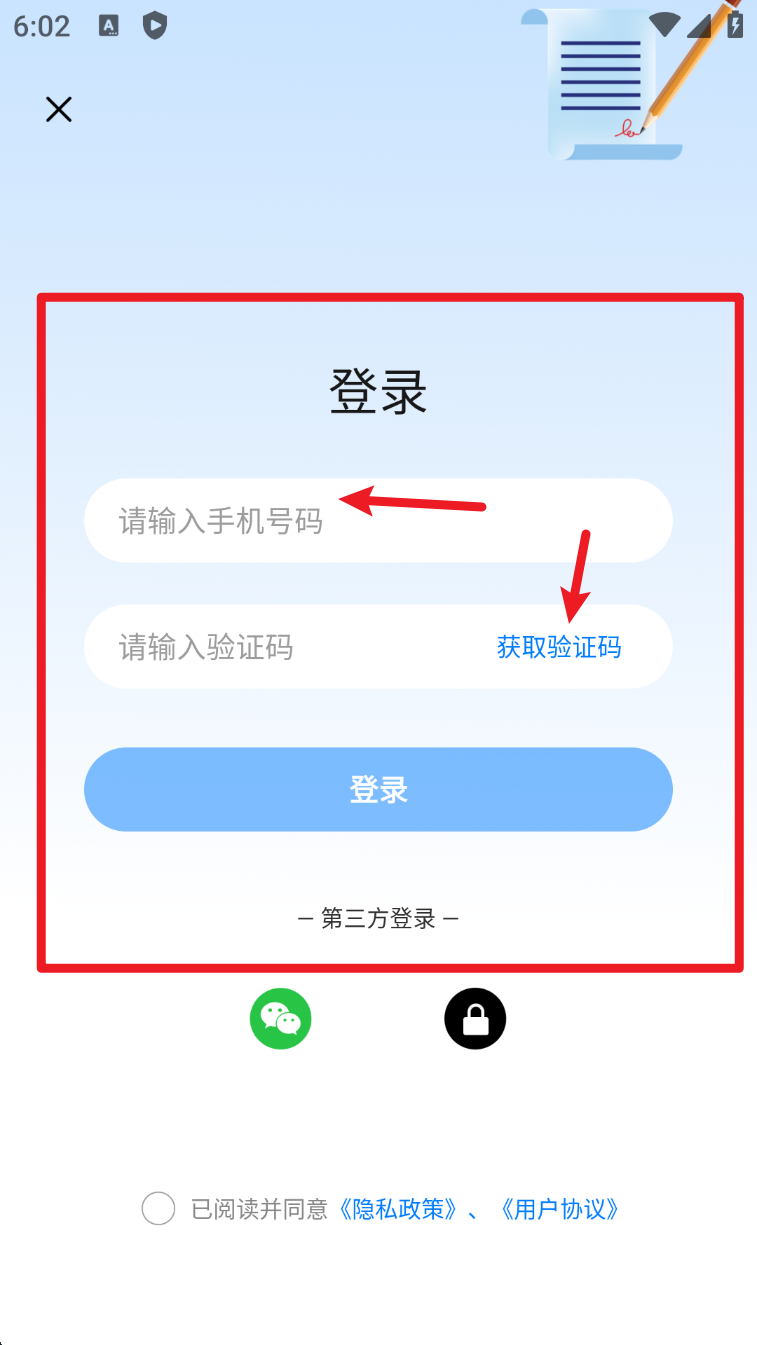Screen dimensions: 757x1345
Task: Open the 用户协议 link
Action: pyautogui.click(x=559, y=1209)
